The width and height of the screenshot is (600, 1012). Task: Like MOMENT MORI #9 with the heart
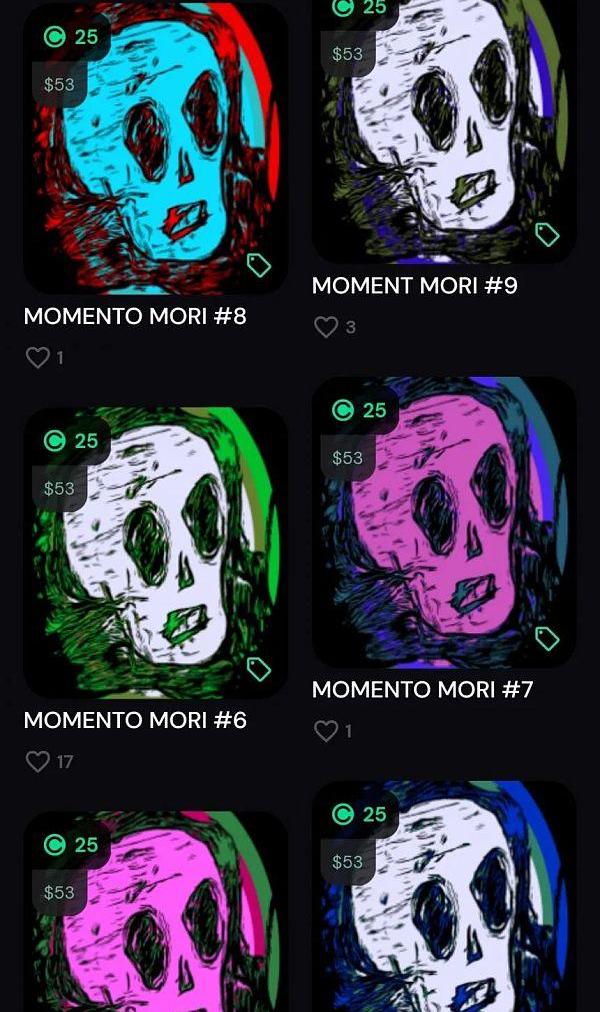326,327
